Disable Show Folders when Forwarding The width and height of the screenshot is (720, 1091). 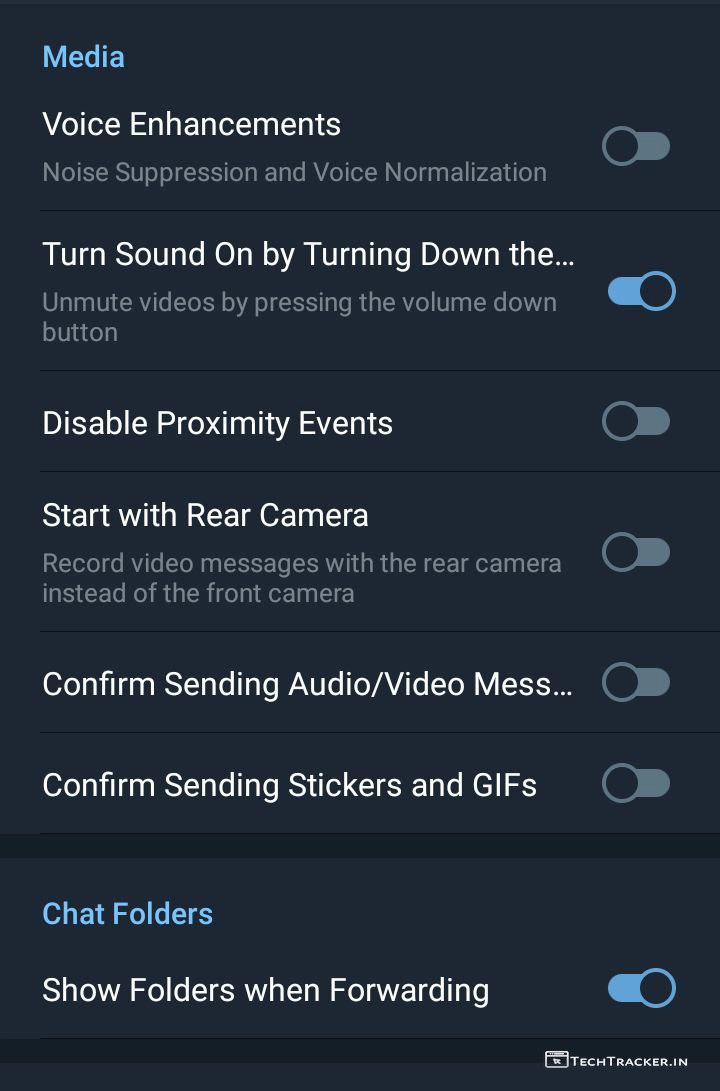coord(641,989)
